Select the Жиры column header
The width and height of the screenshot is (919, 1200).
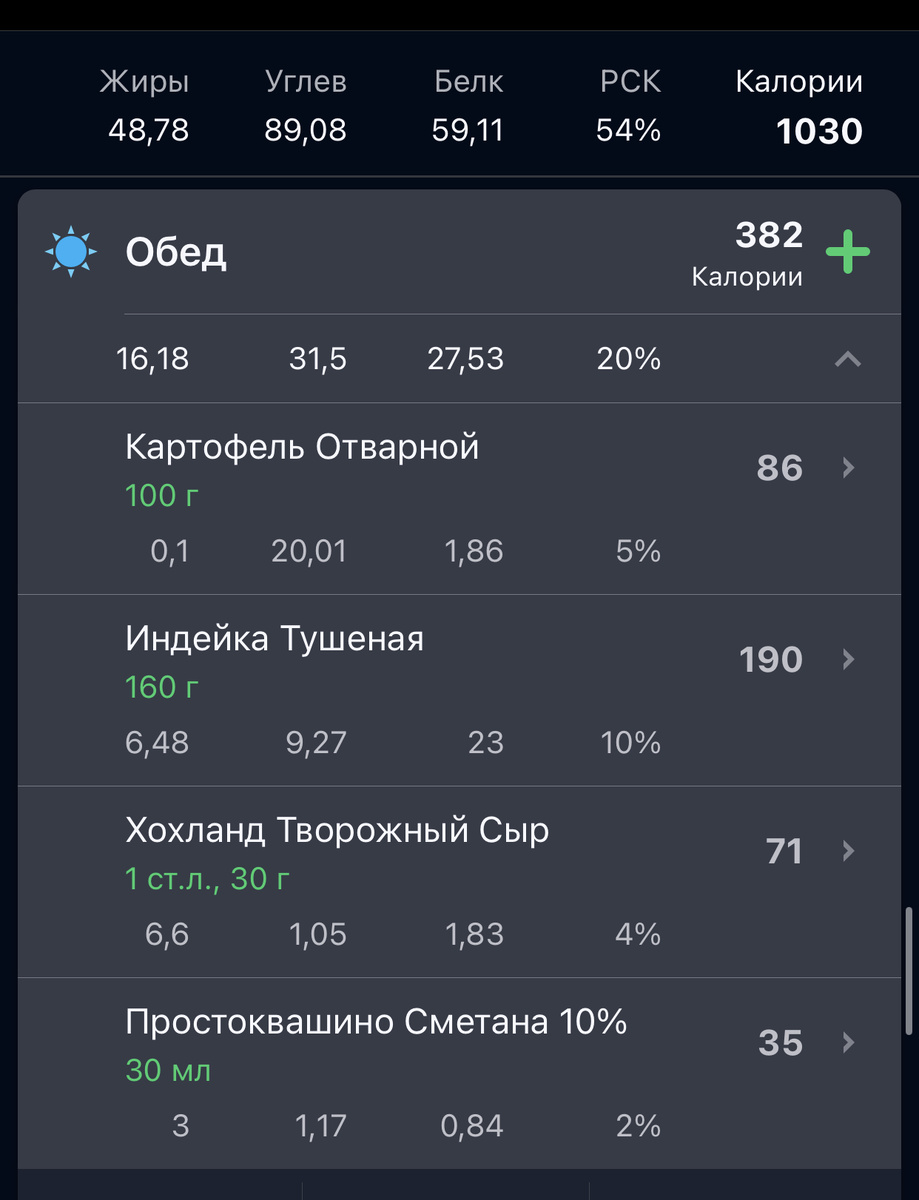click(x=143, y=81)
